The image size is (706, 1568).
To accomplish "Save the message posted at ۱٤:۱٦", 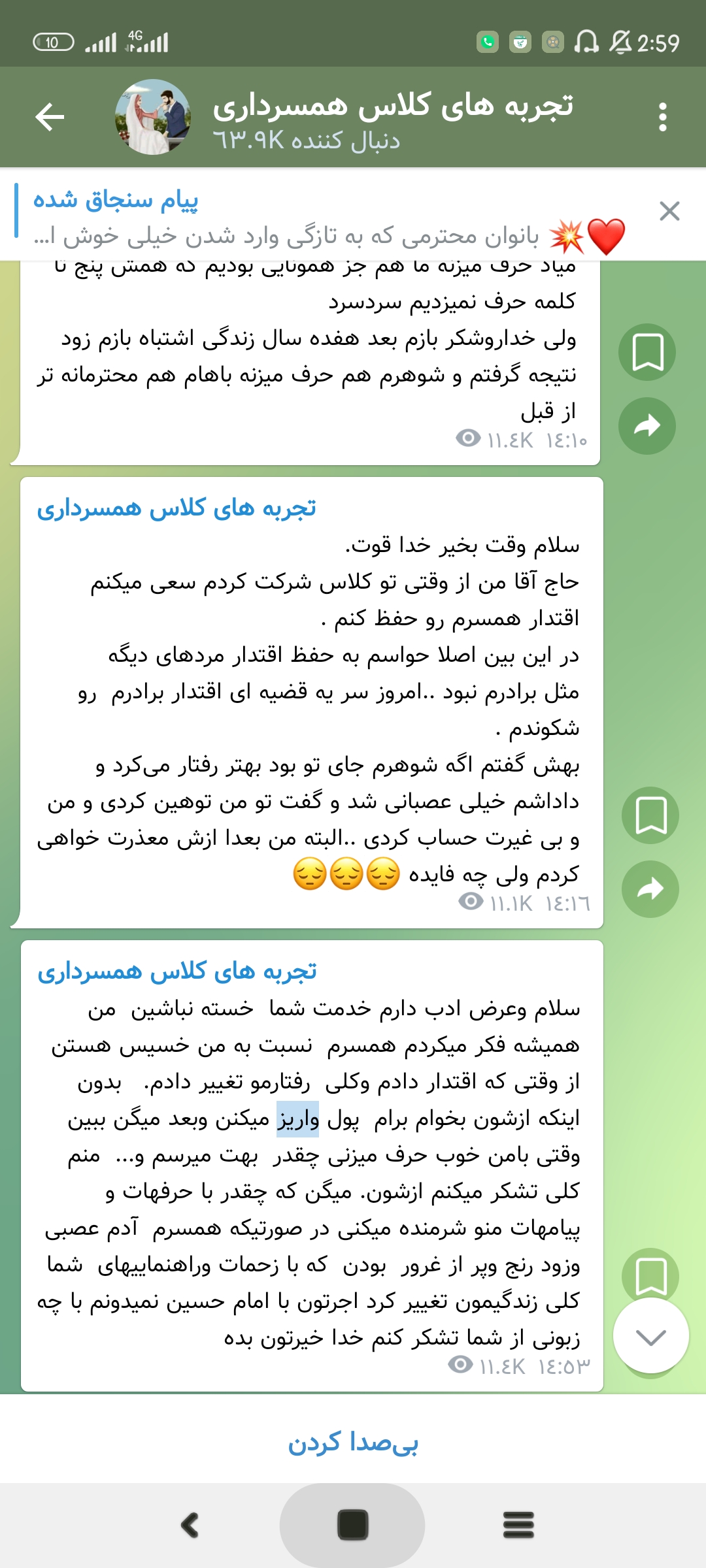I will coord(650,815).
